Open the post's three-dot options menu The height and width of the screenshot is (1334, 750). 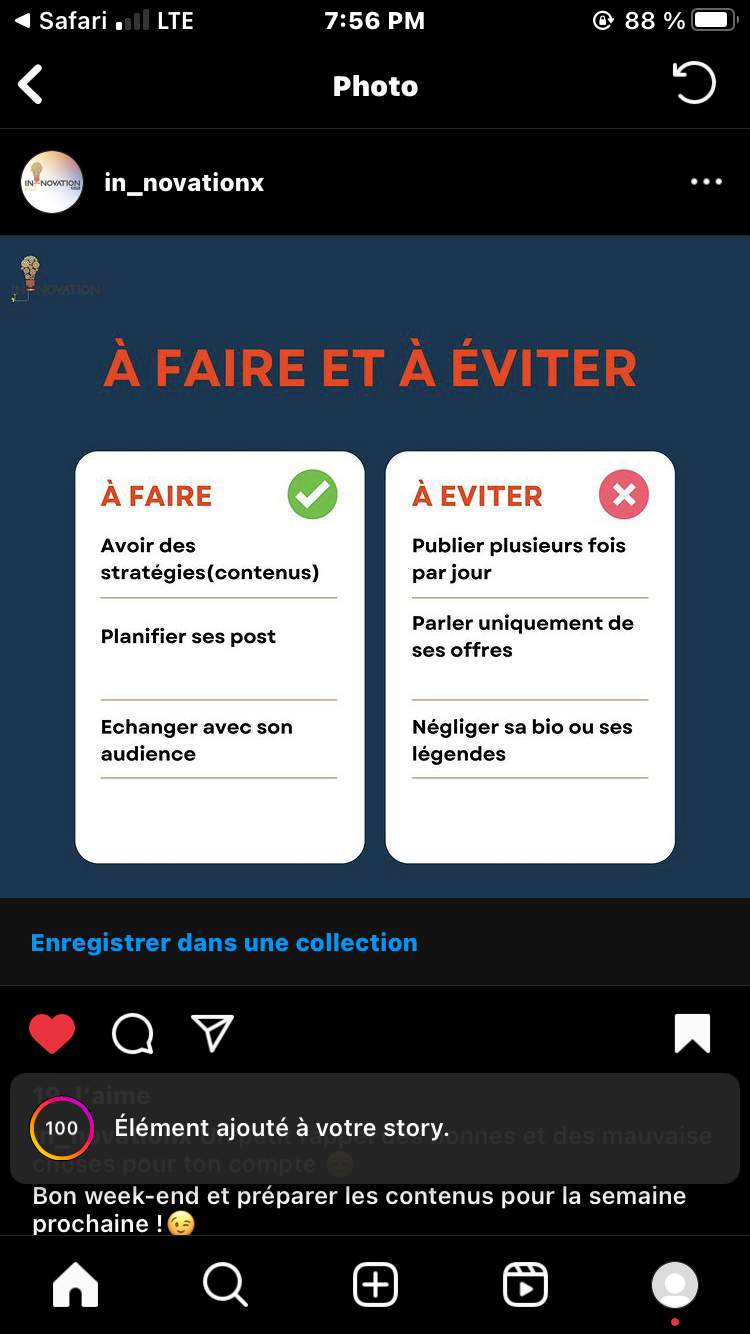click(706, 182)
